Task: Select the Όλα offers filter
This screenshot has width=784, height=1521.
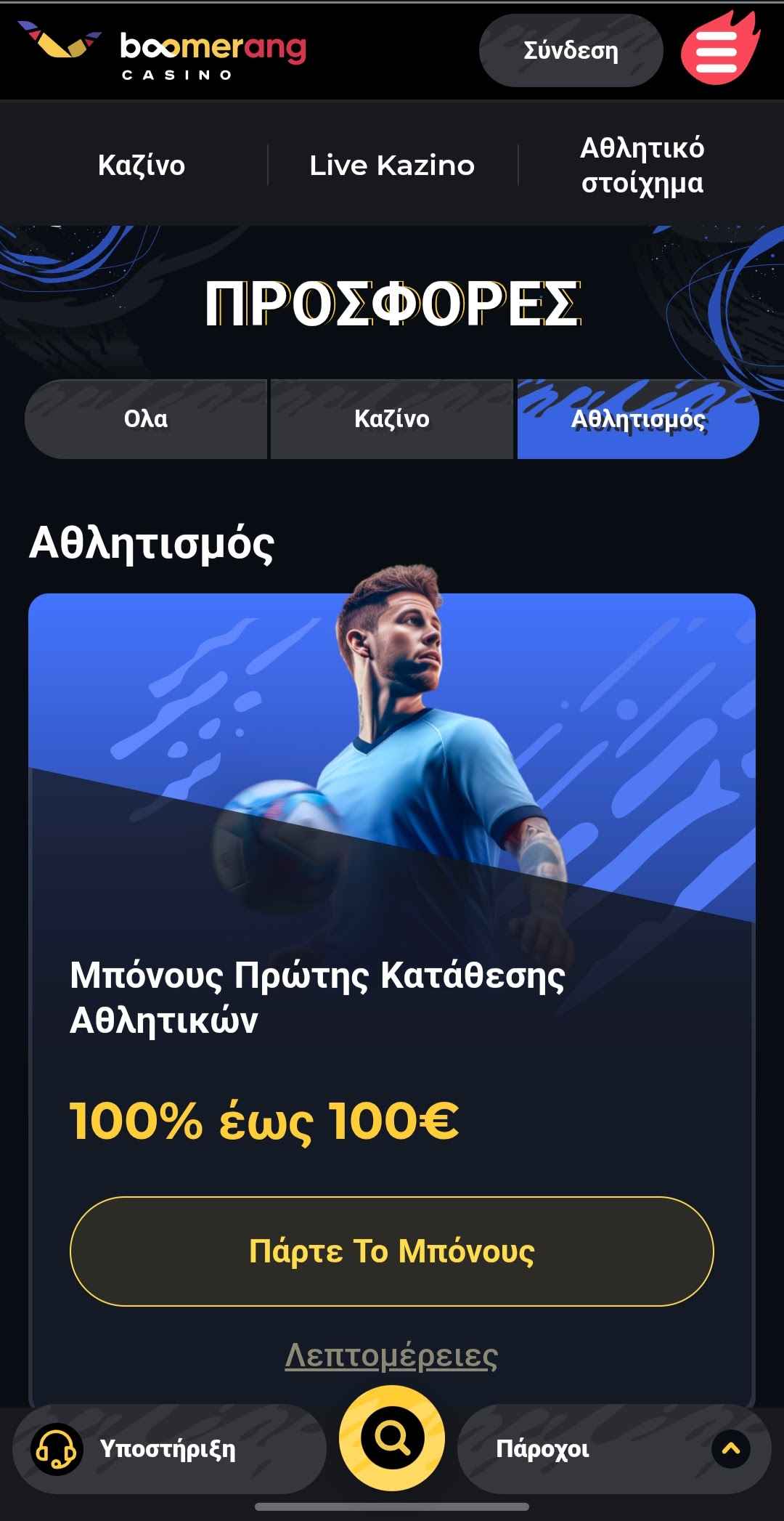Action: pos(146,419)
